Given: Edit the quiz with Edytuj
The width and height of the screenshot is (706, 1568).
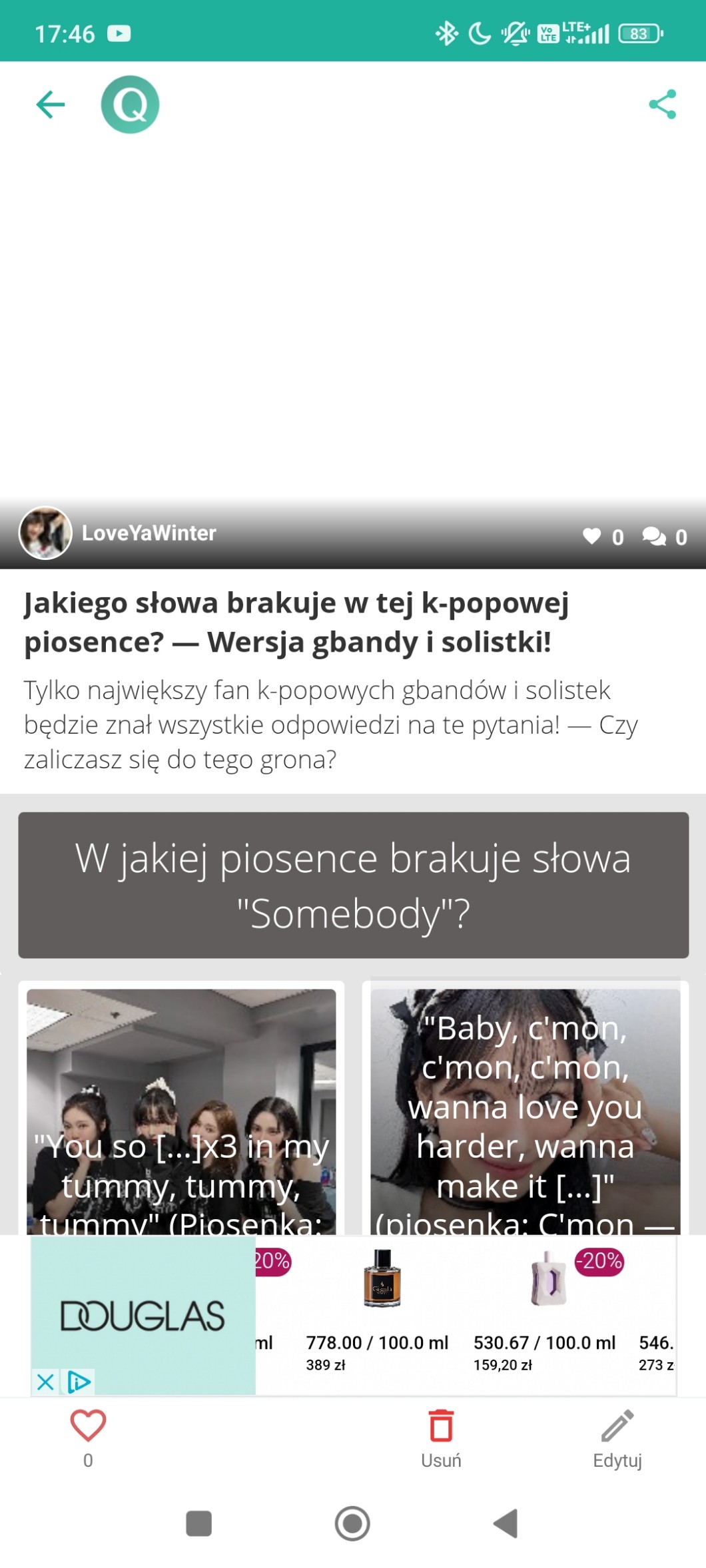Looking at the screenshot, I should 617,1438.
